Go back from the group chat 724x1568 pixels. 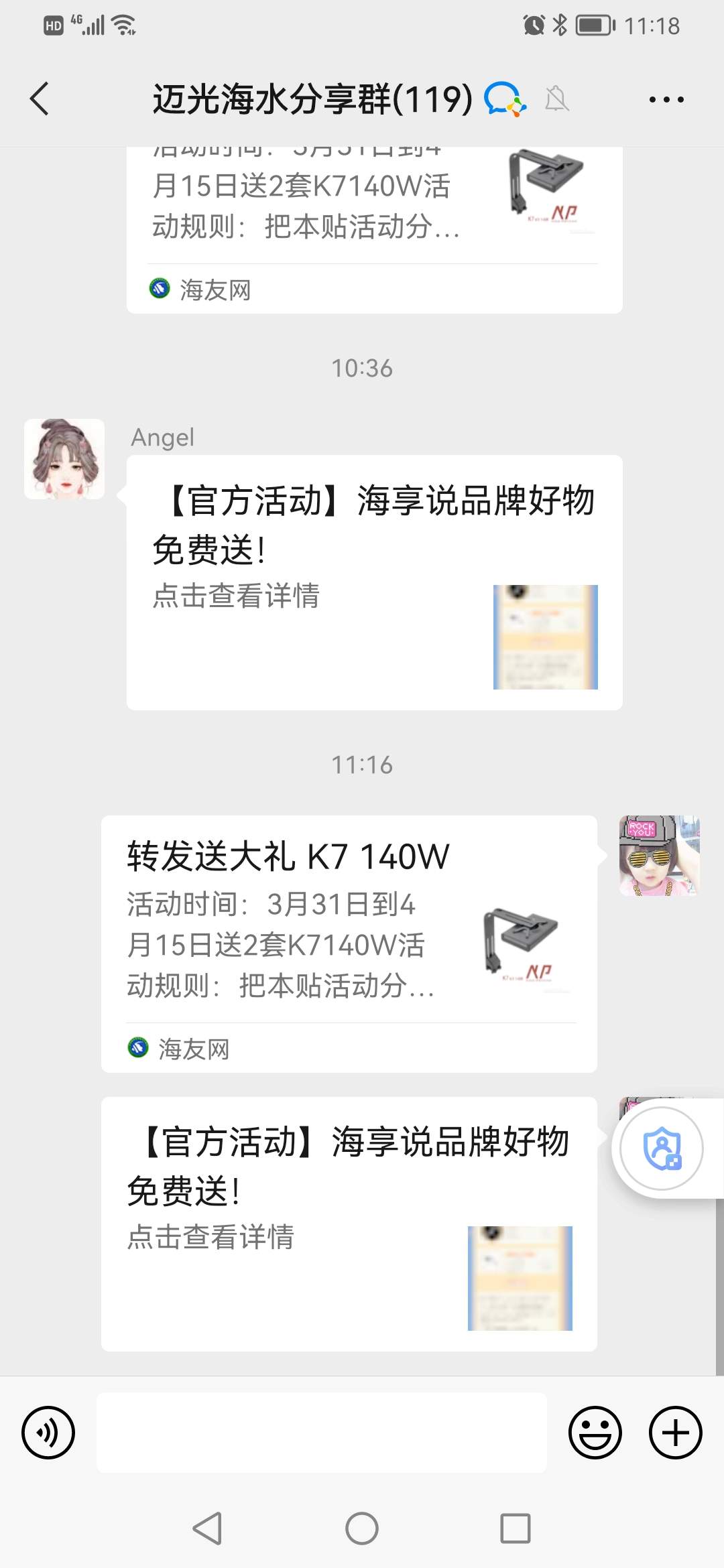click(x=40, y=99)
